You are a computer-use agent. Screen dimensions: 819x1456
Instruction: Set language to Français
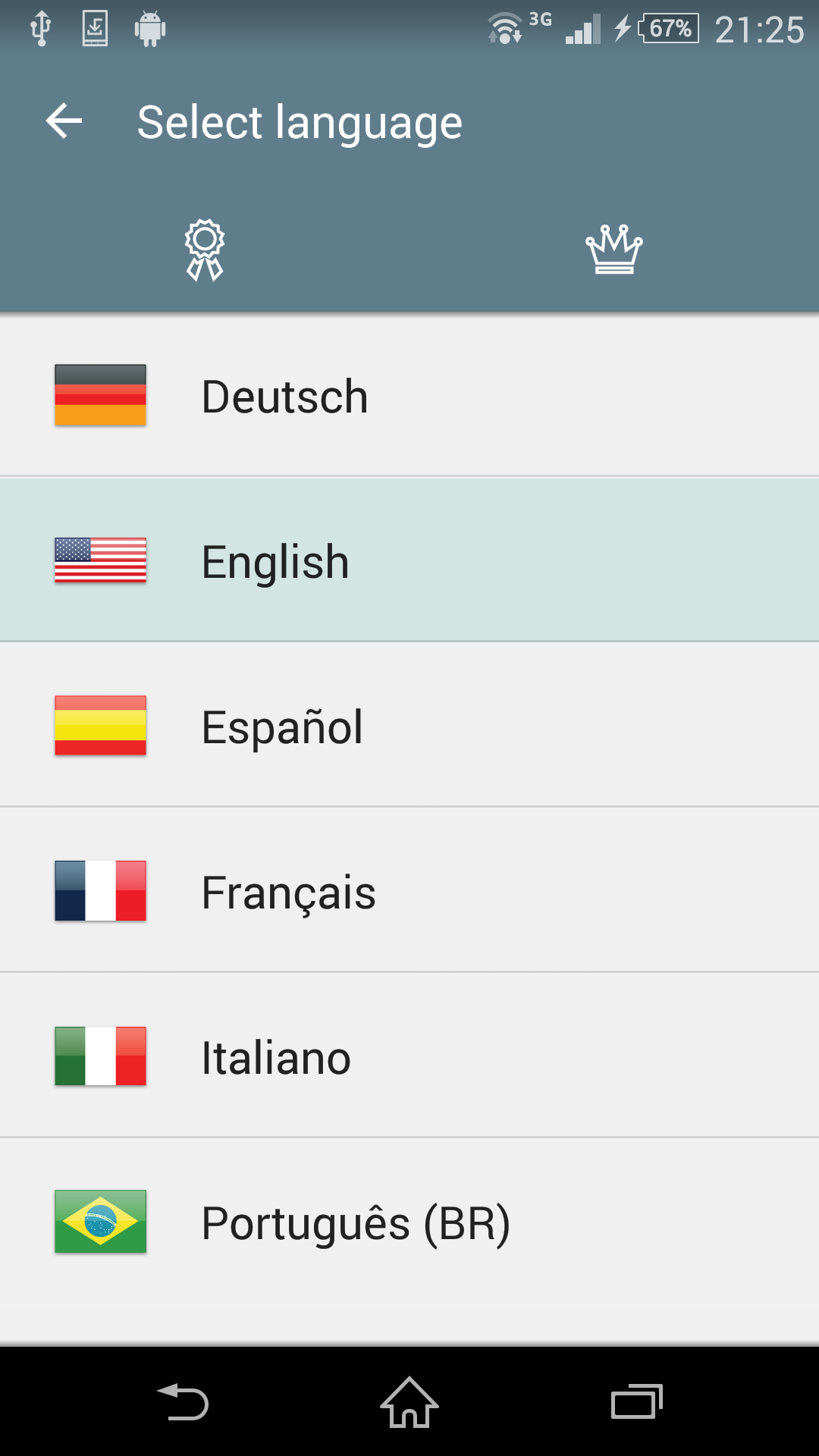point(409,892)
